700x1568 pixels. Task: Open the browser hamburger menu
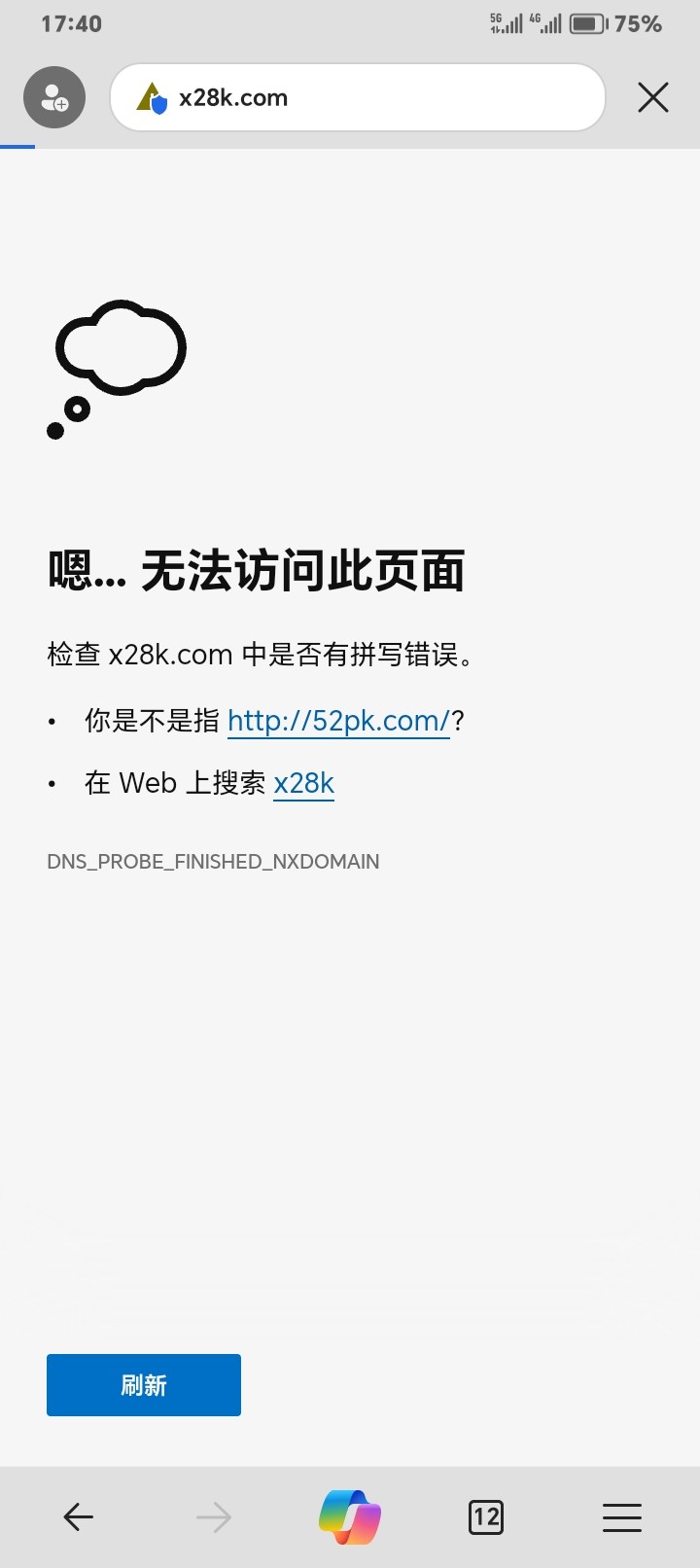(621, 1516)
